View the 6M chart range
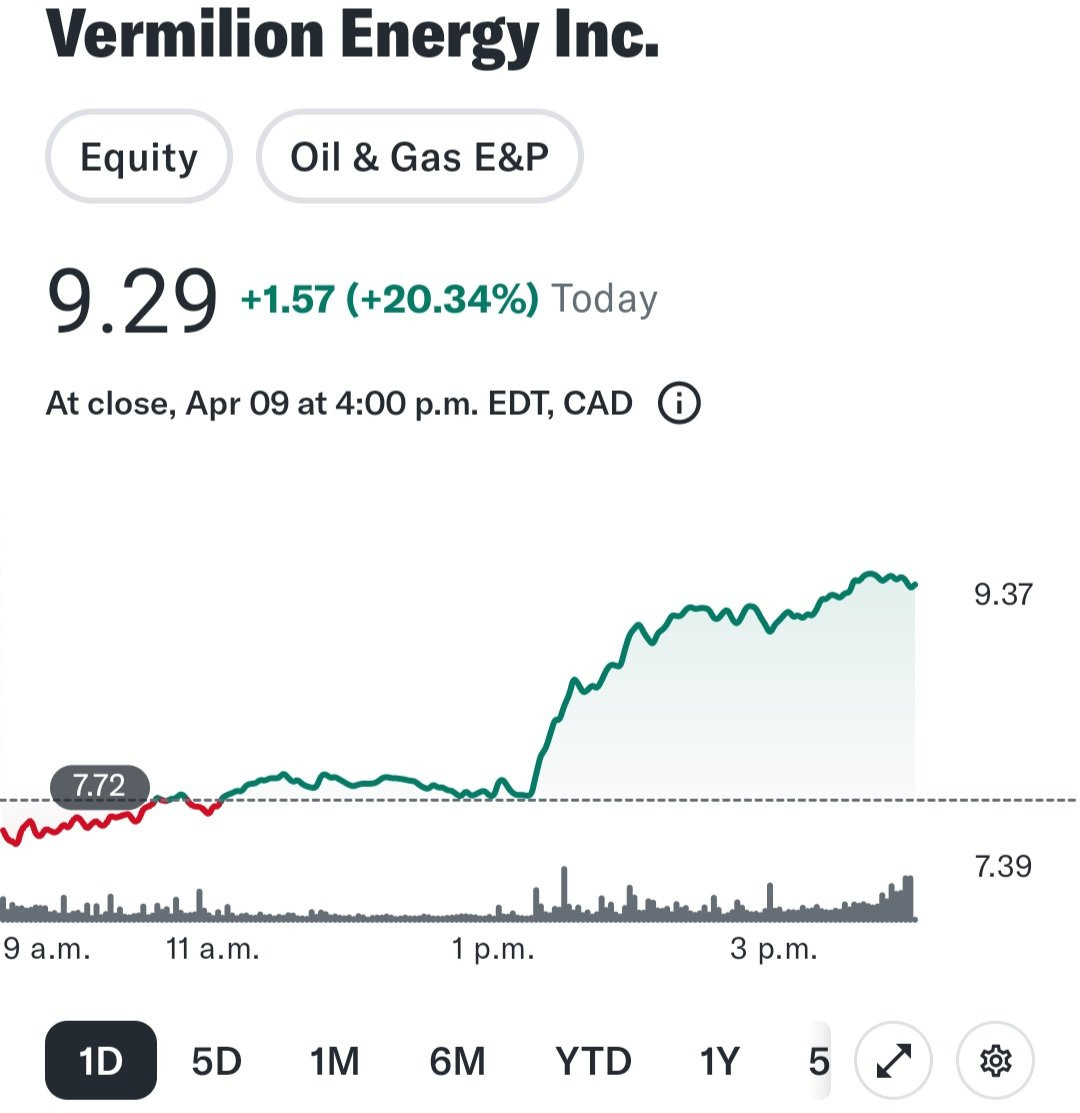The height and width of the screenshot is (1113, 1080). pos(457,1060)
